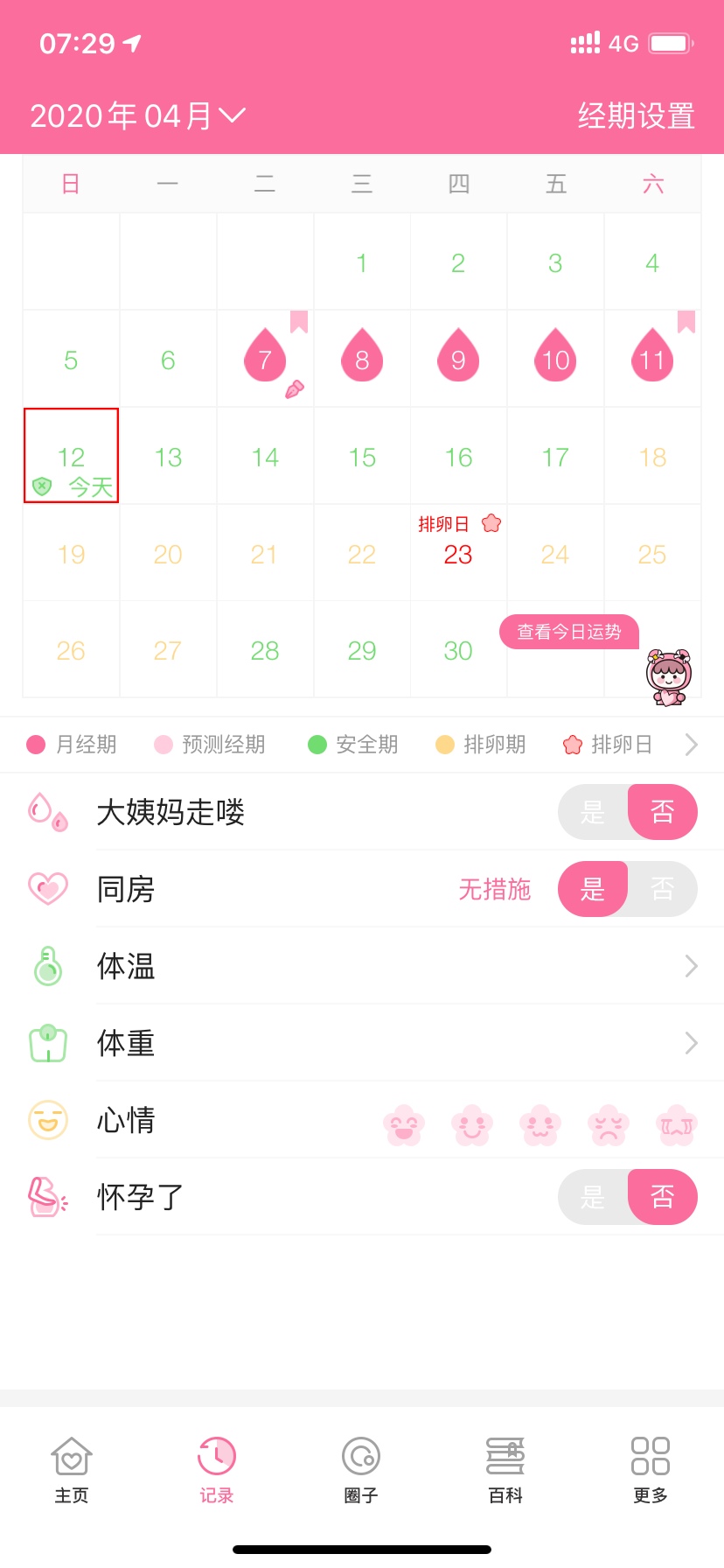Select April 23 ovulation day
This screenshot has width=724, height=1568.
pyautogui.click(x=458, y=554)
